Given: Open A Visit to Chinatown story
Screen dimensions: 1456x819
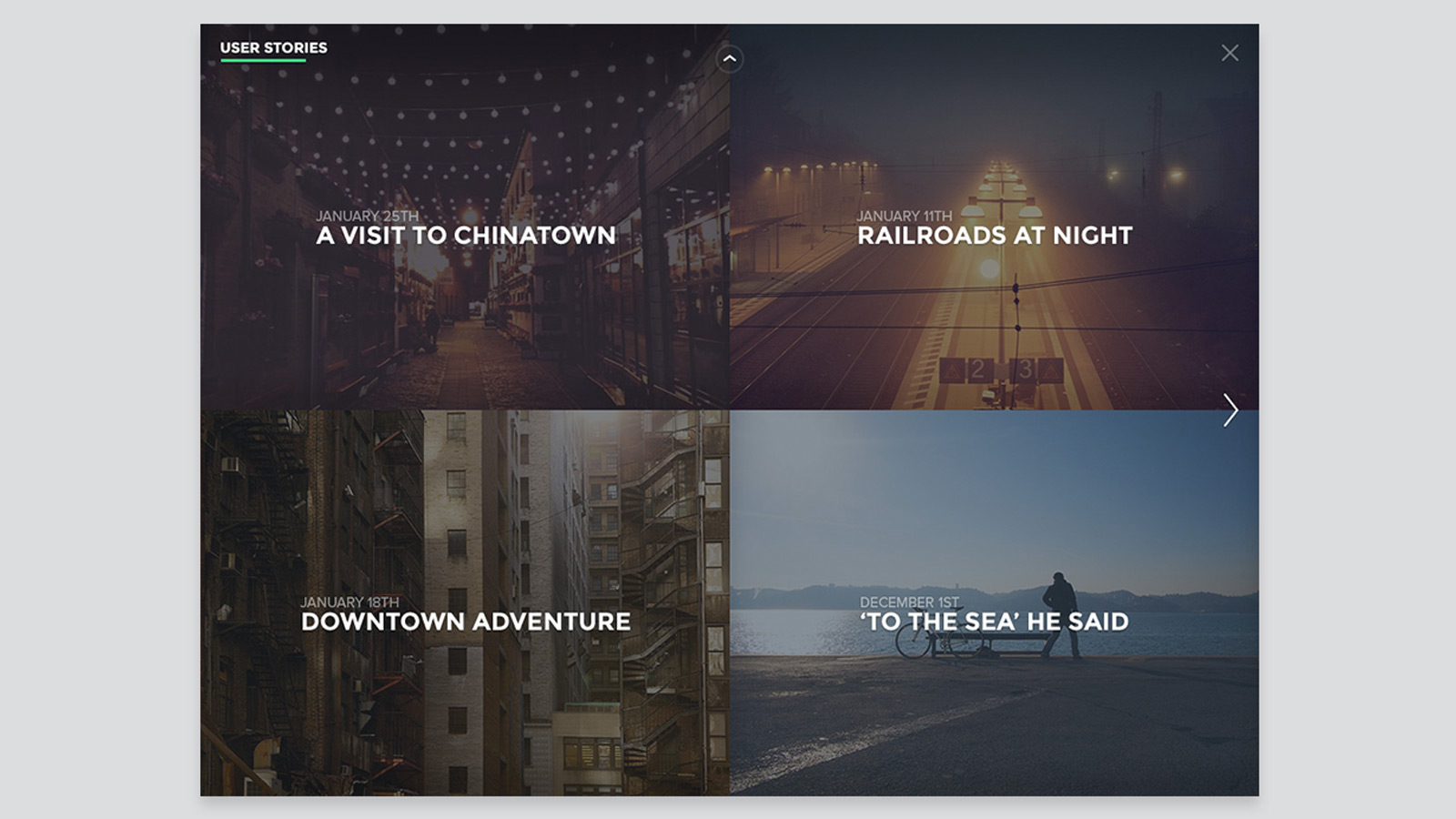Looking at the screenshot, I should coord(465,235).
